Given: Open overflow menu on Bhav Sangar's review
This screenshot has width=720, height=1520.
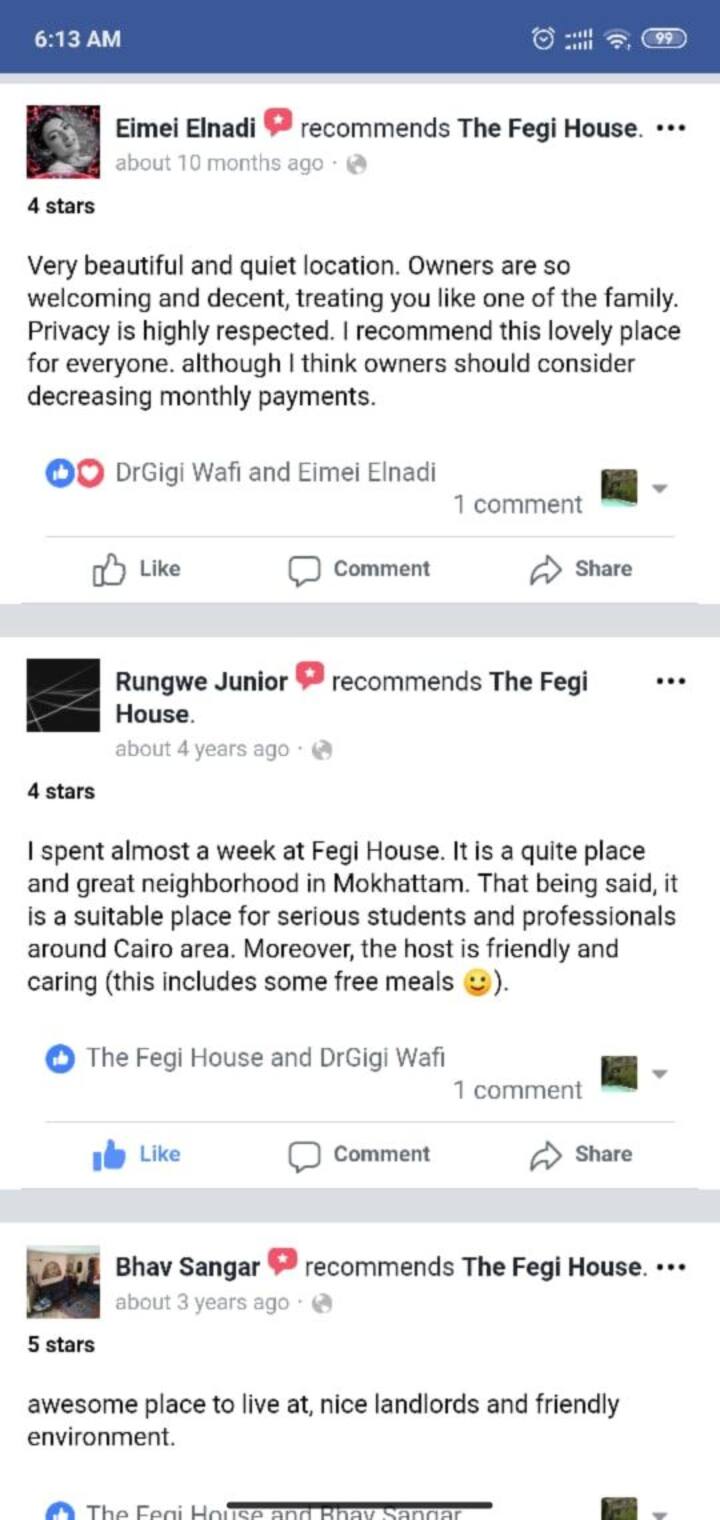Looking at the screenshot, I should click(671, 1267).
